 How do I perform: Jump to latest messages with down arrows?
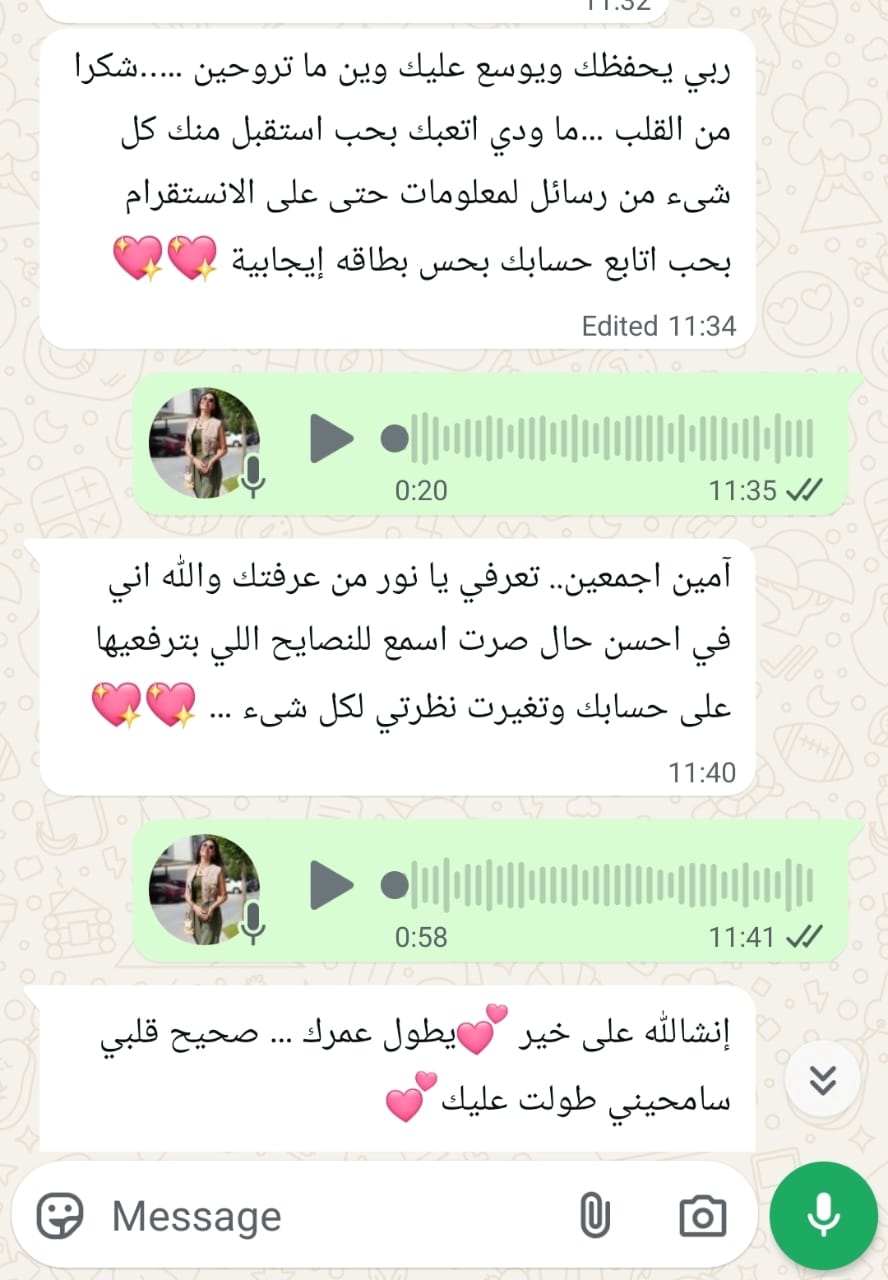(822, 1079)
